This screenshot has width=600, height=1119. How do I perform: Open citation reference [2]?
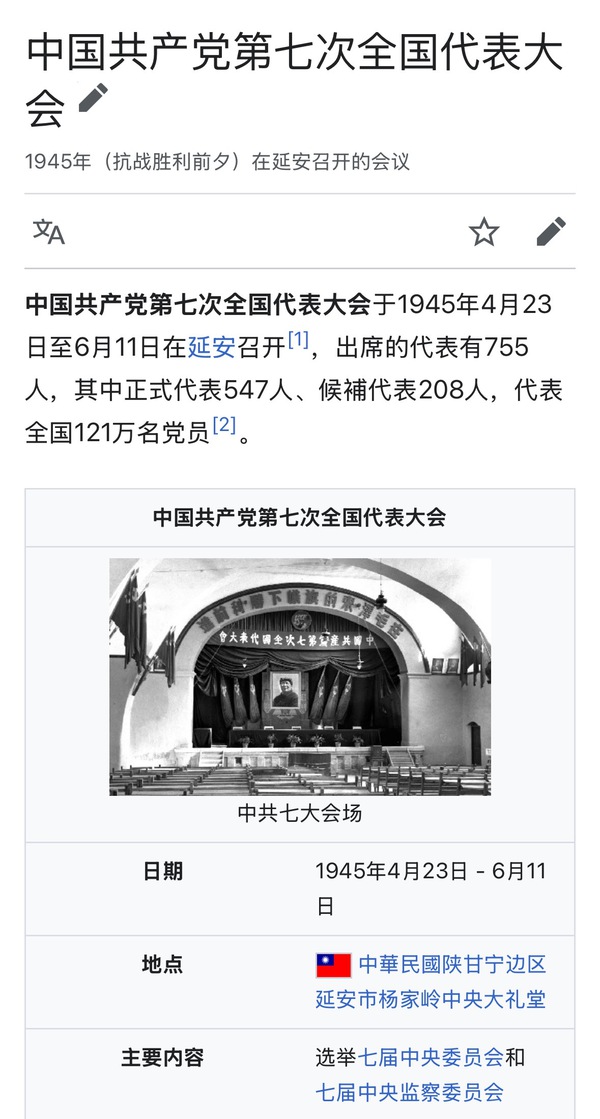point(224,425)
